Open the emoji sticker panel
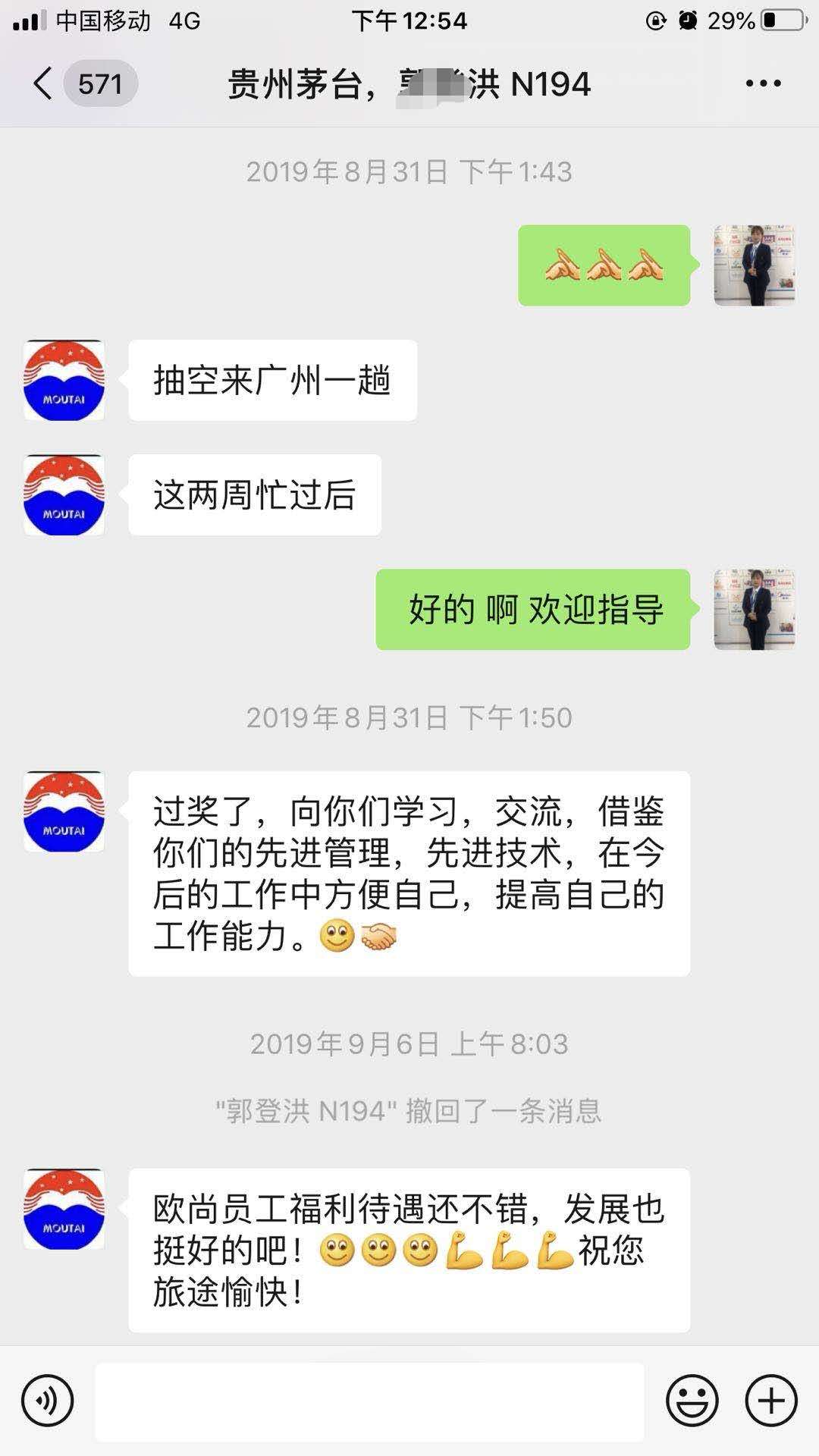Viewport: 819px width, 1456px height. [x=692, y=1400]
